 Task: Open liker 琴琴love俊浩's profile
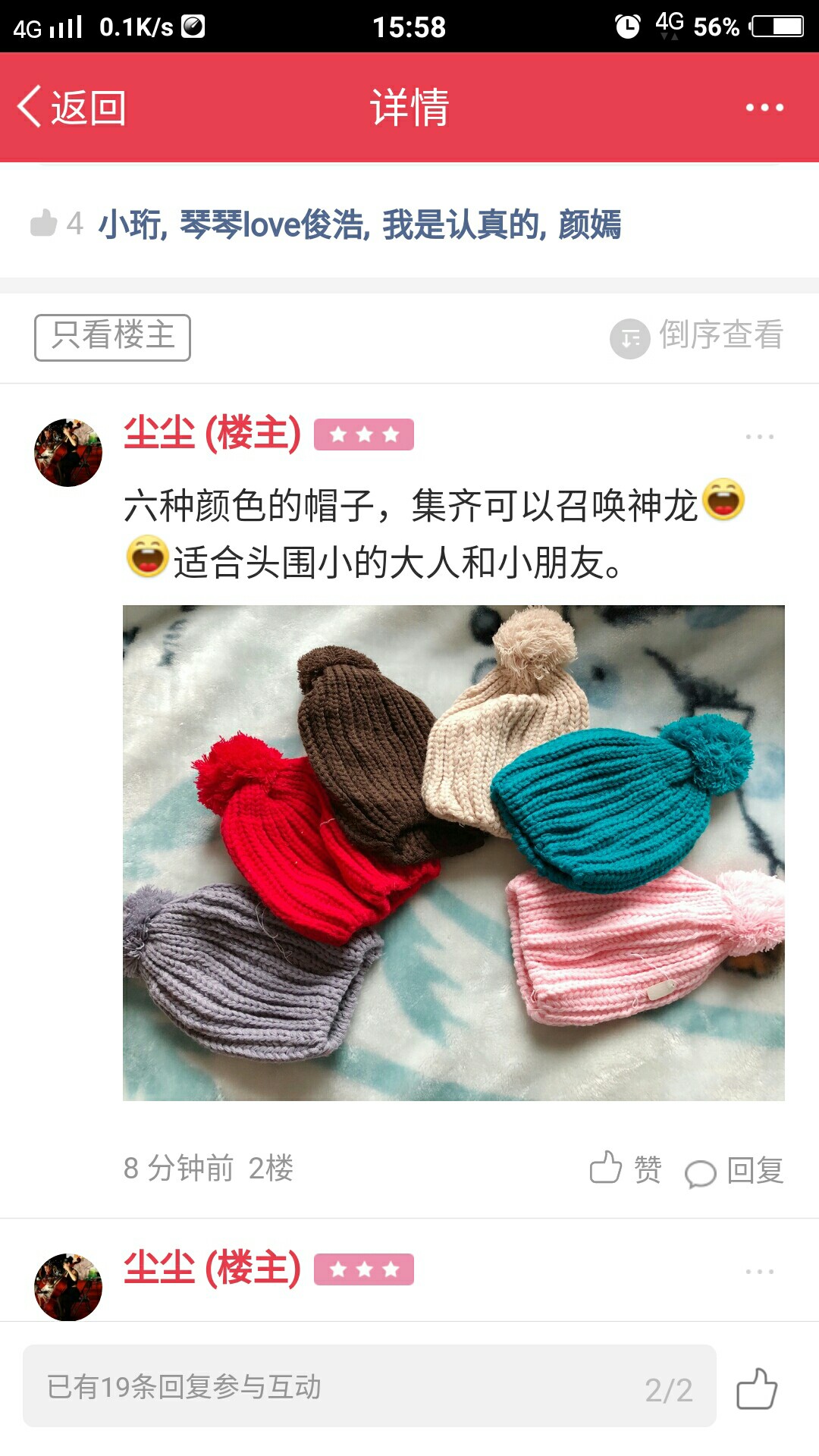(273, 224)
